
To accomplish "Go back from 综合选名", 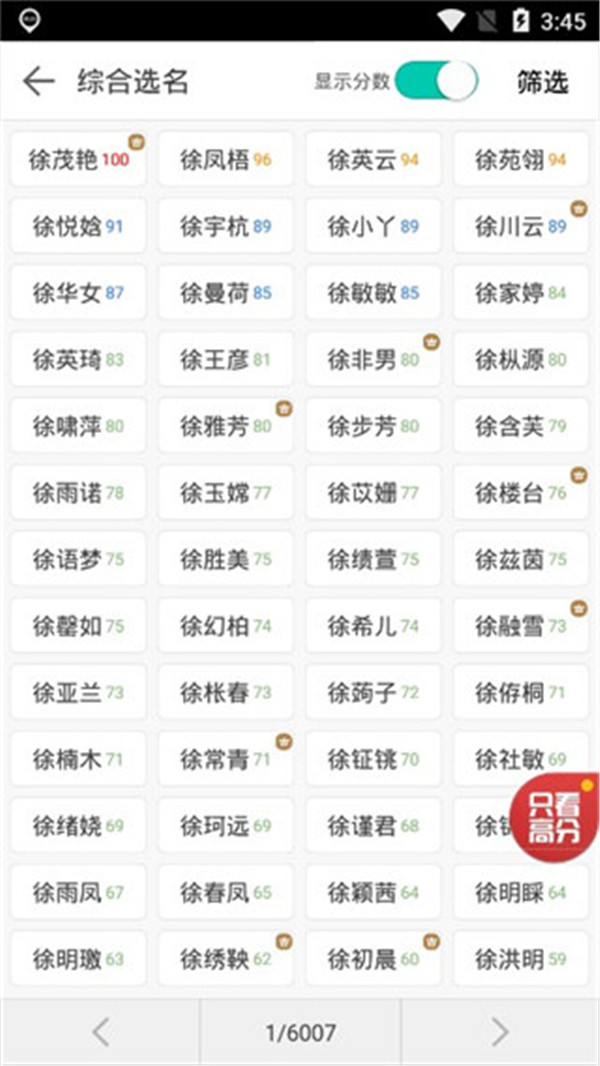I will pyautogui.click(x=38, y=81).
